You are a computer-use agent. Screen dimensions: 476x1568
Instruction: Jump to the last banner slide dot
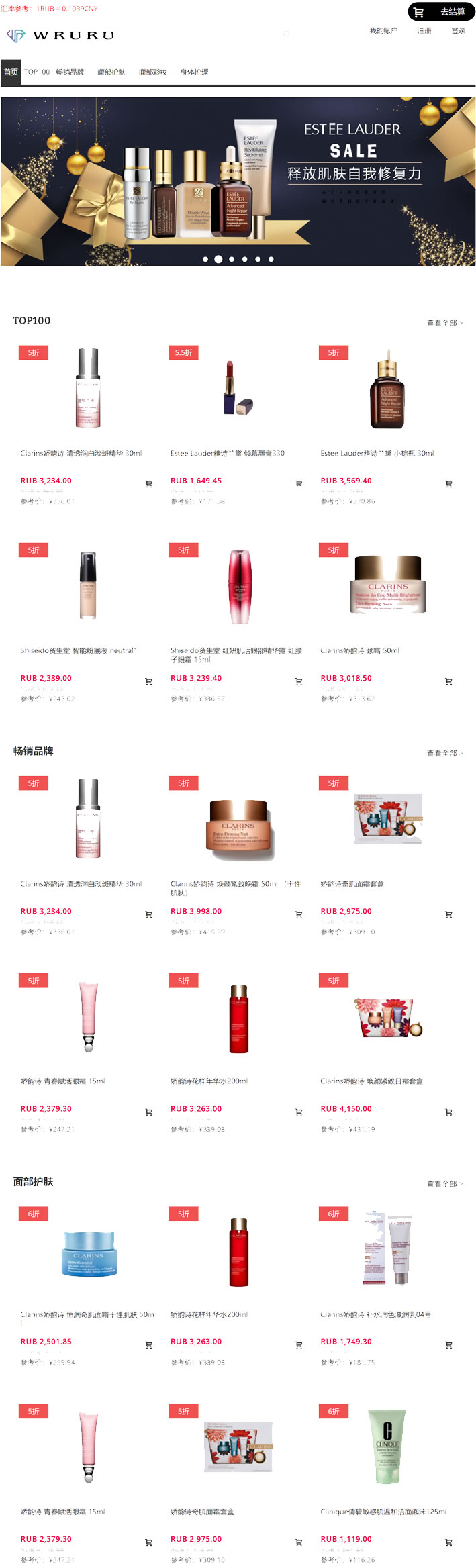click(271, 259)
